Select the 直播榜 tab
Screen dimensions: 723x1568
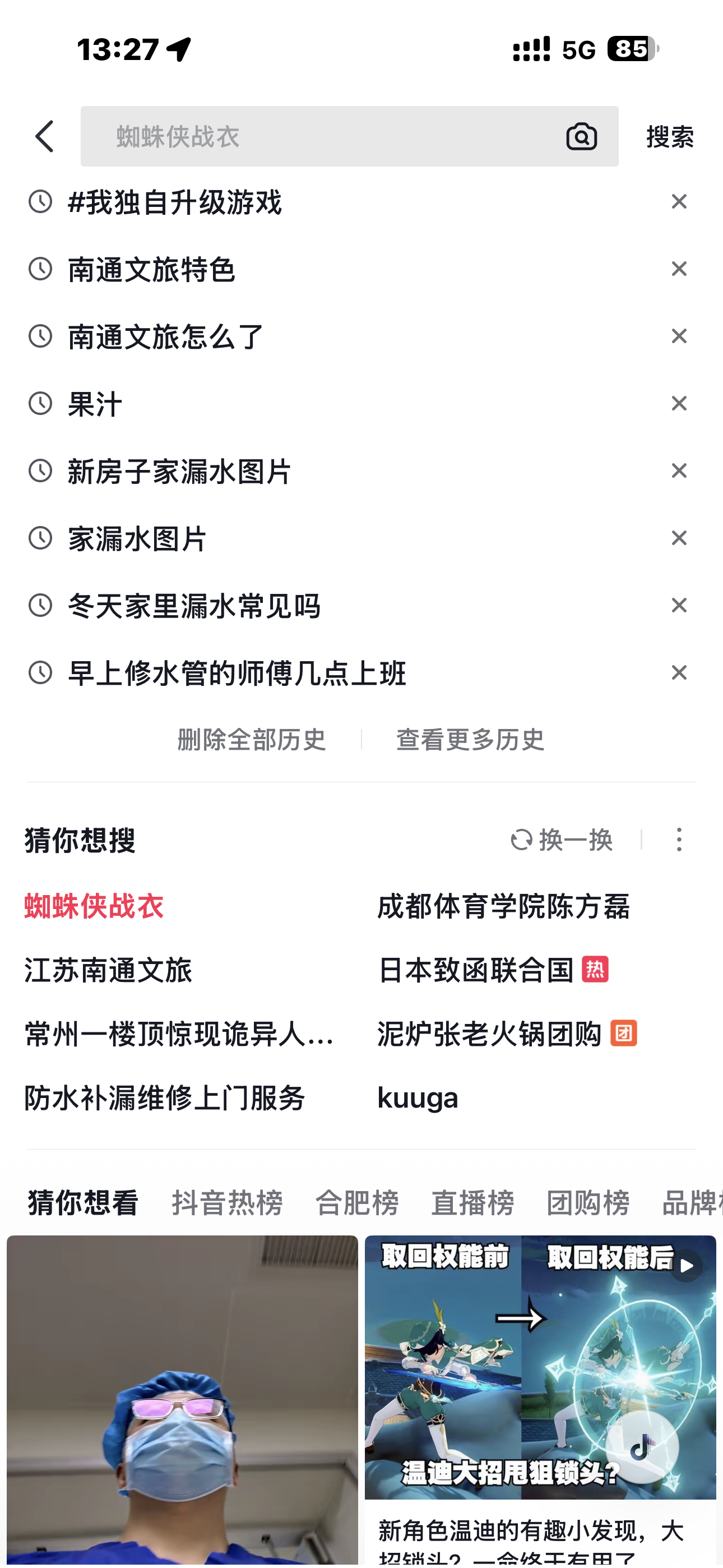[472, 1203]
